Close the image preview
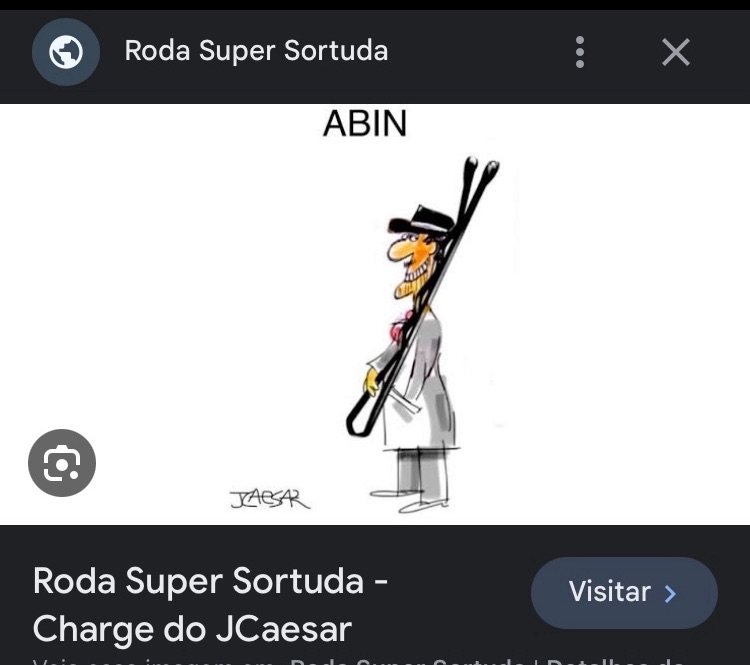 click(x=676, y=52)
